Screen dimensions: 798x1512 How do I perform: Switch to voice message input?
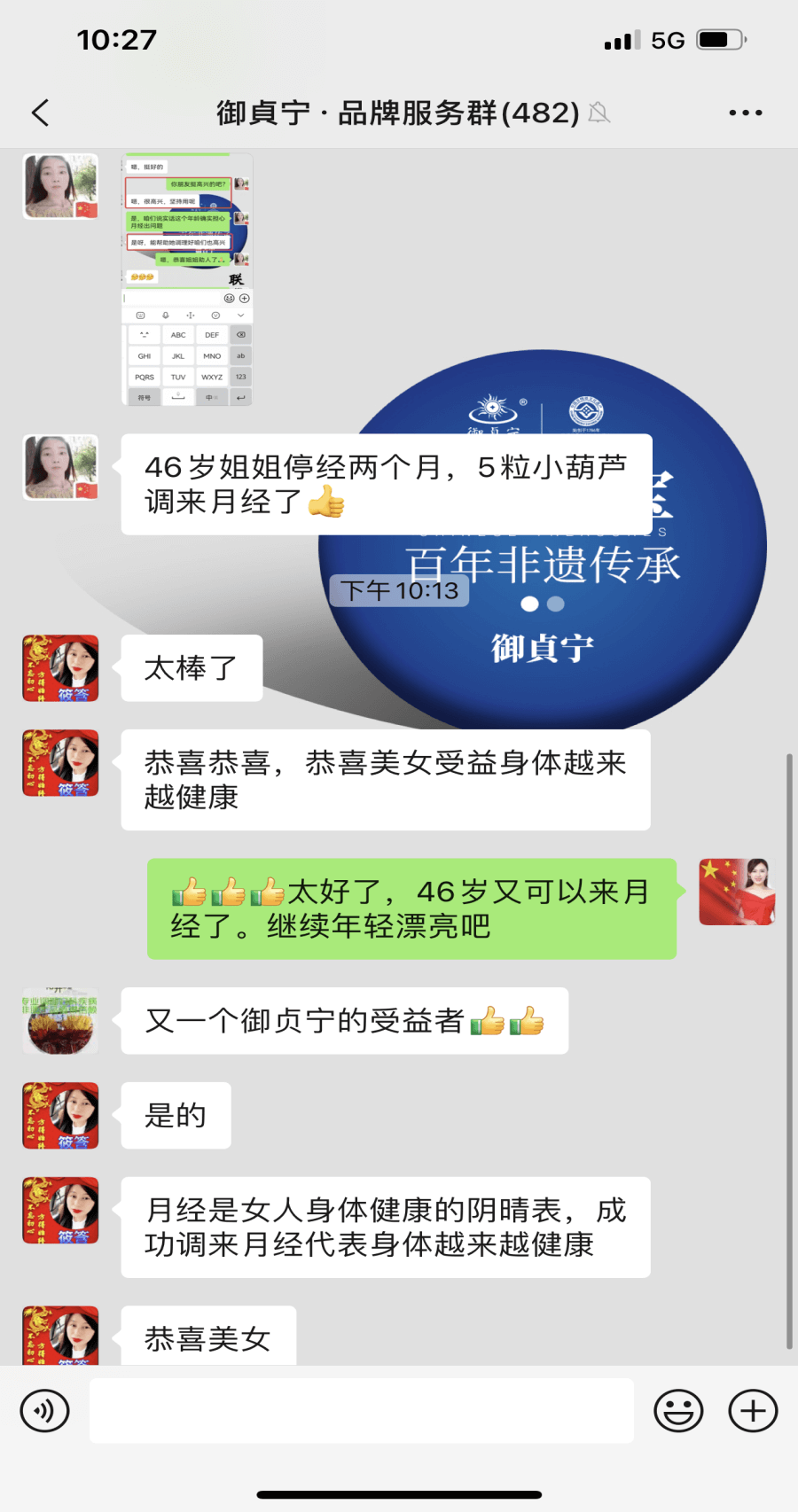[44, 1410]
